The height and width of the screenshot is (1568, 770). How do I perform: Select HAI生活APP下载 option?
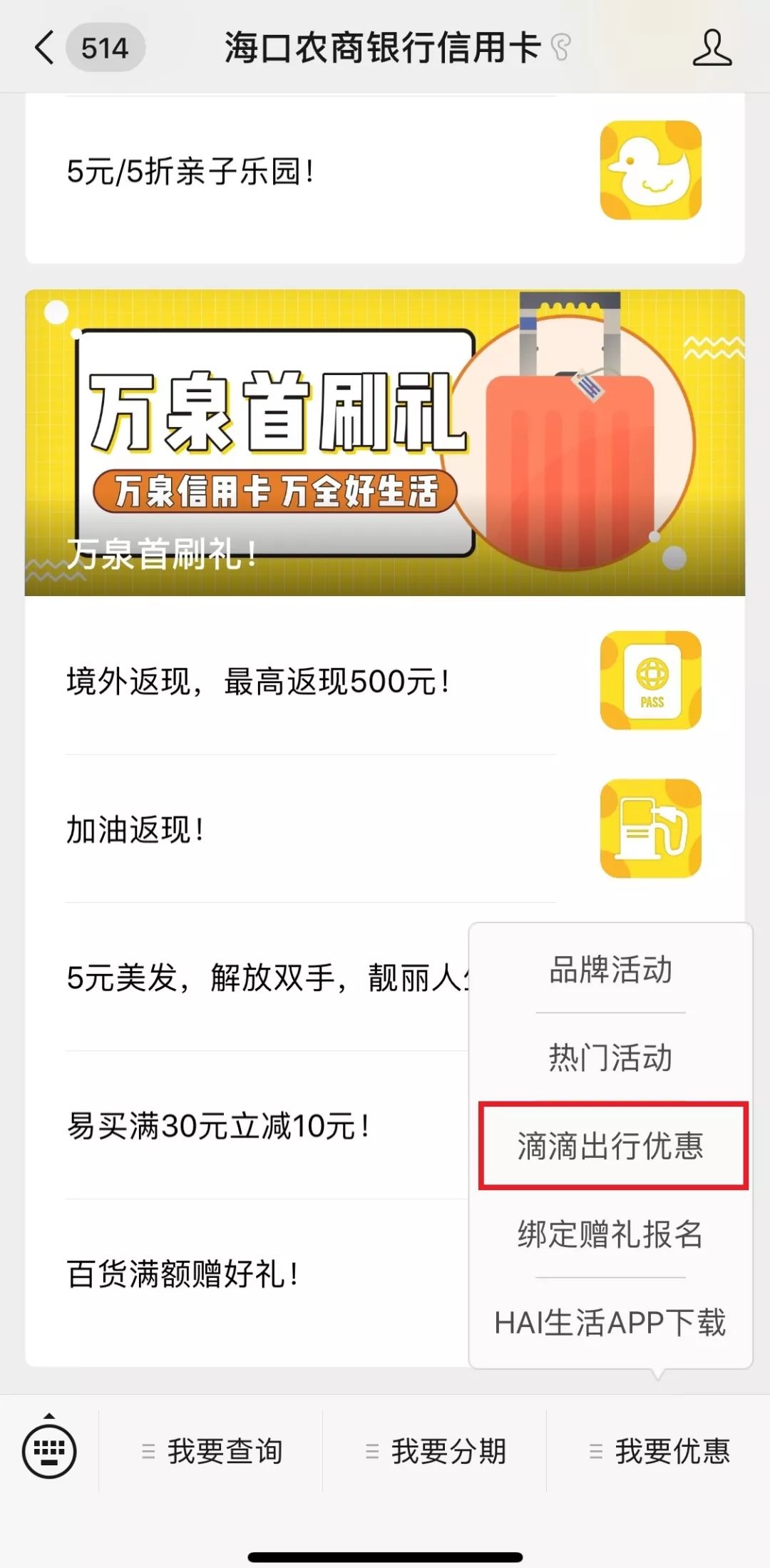[x=610, y=1322]
